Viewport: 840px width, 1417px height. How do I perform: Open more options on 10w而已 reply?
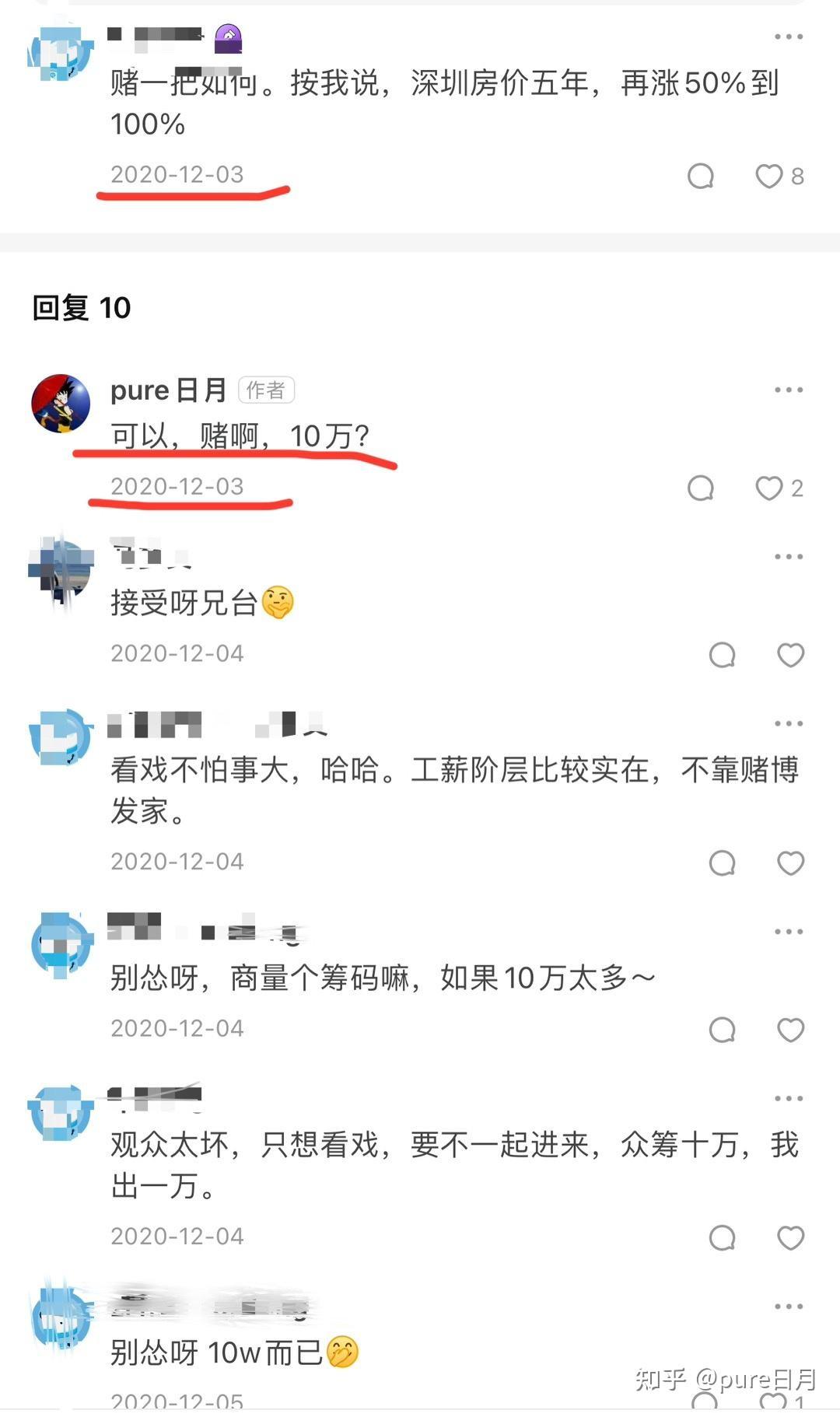(789, 1307)
